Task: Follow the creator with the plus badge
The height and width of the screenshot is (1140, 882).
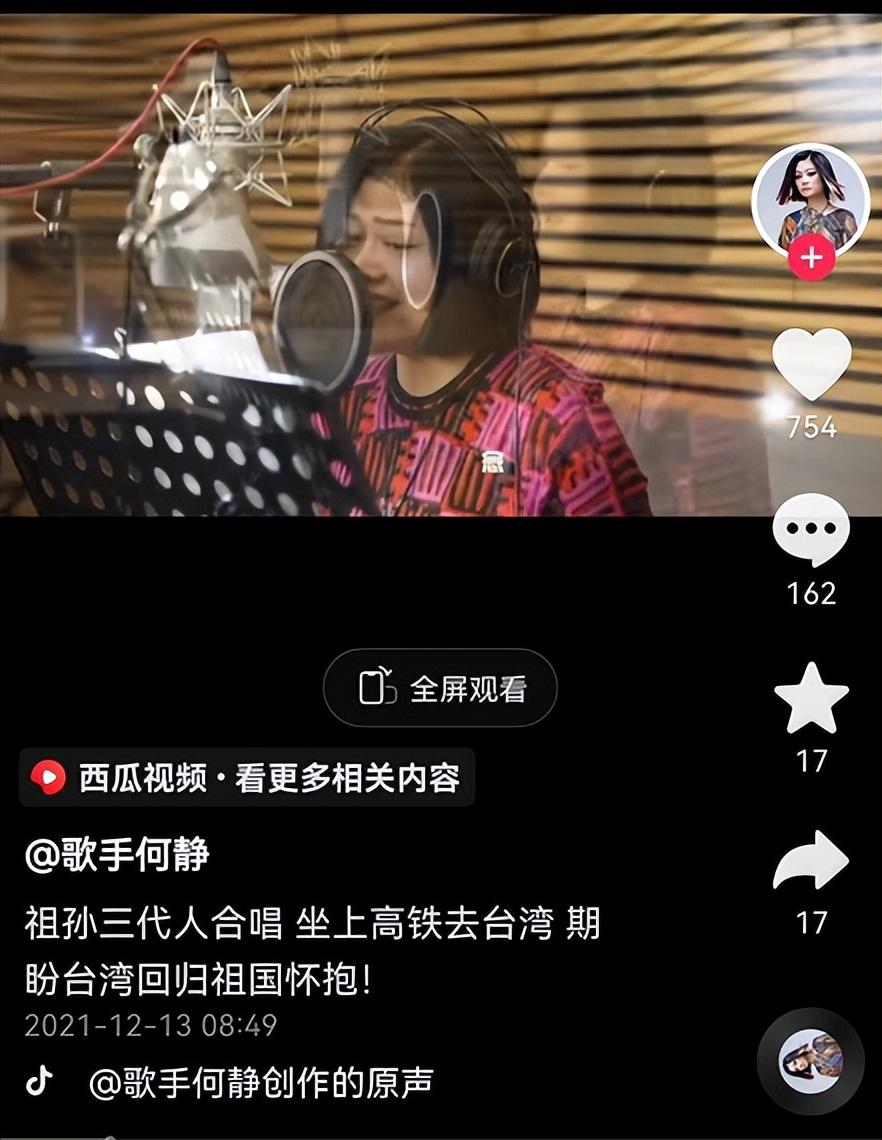Action: [x=811, y=259]
